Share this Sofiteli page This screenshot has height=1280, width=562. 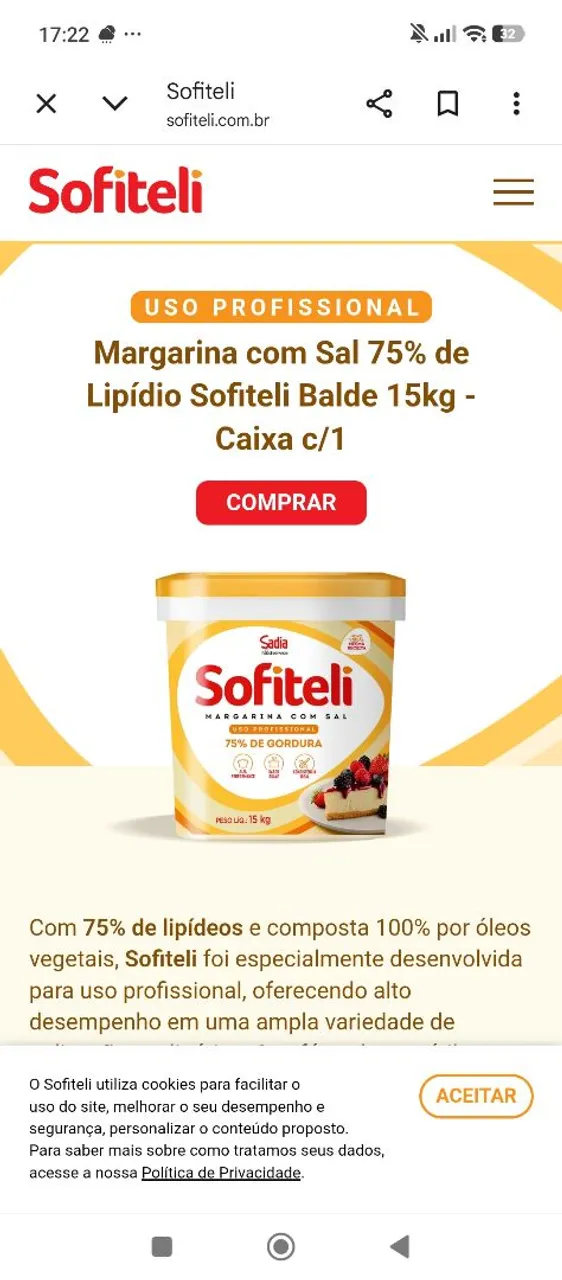379,103
